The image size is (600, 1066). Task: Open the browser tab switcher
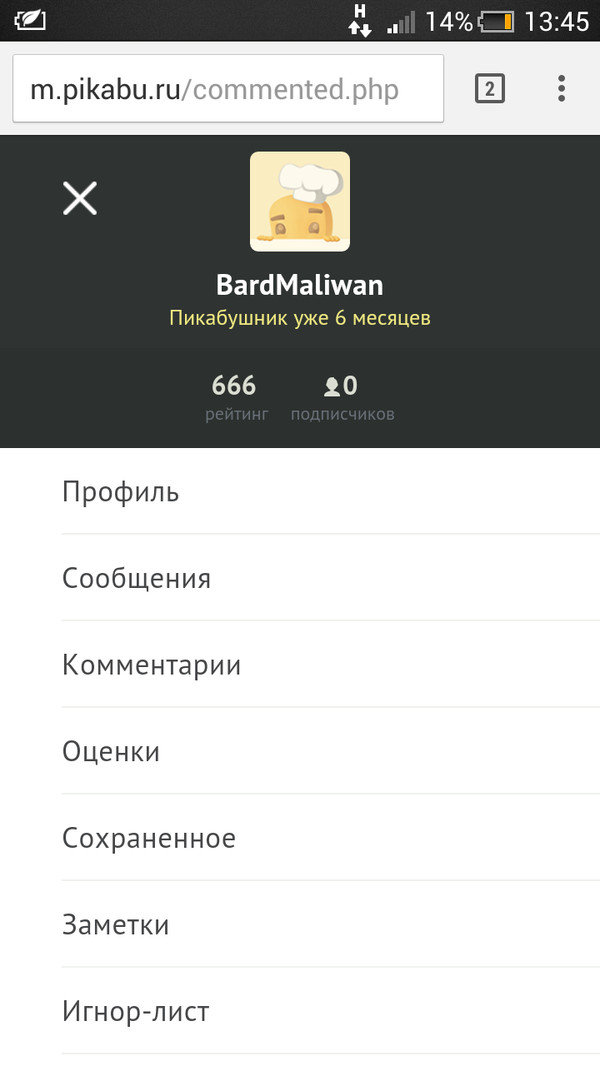tap(489, 90)
